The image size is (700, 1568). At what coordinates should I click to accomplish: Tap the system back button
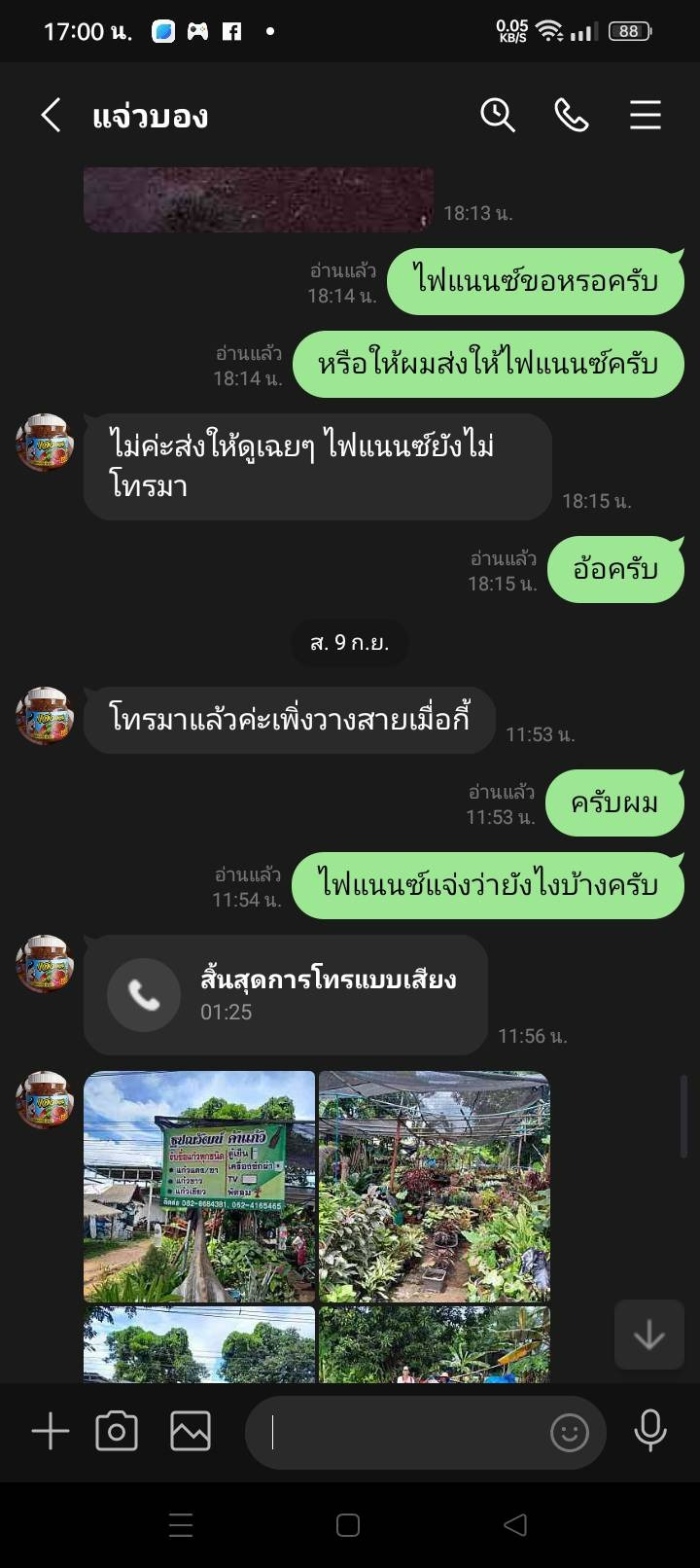point(515,1524)
